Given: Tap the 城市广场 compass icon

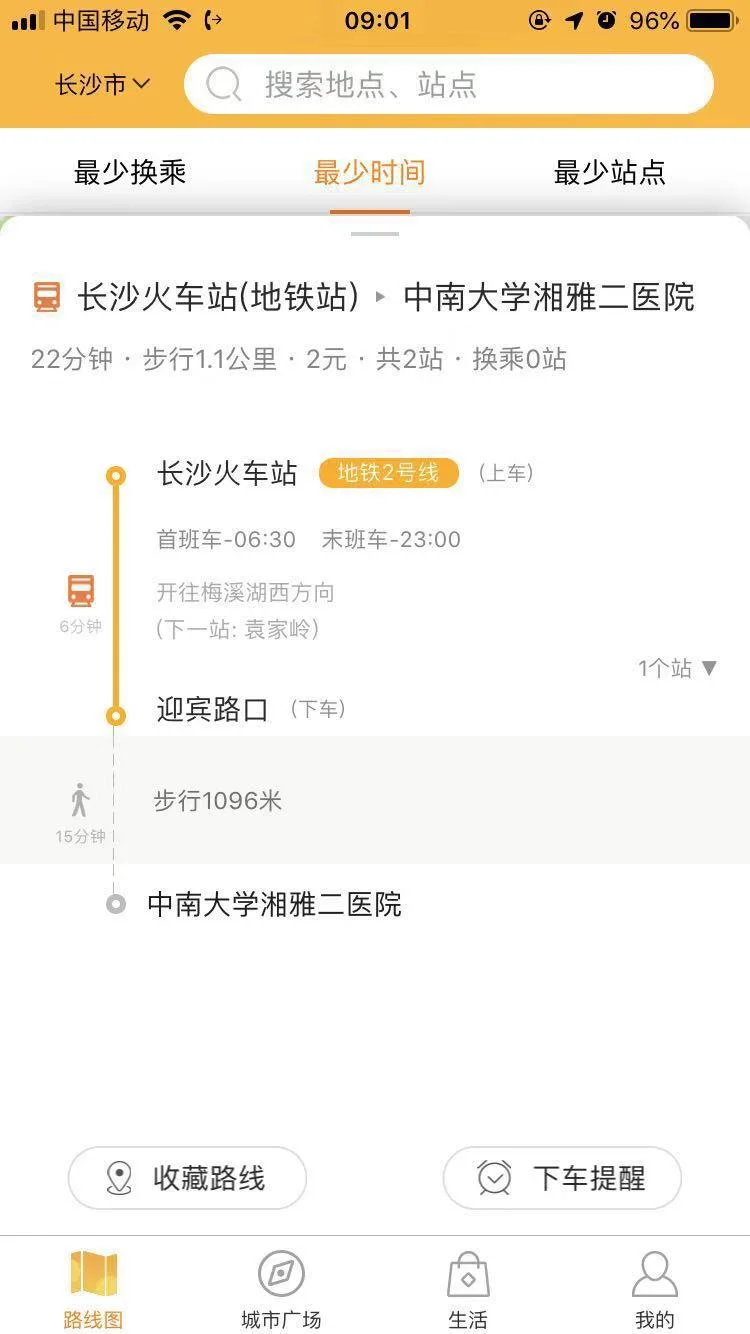Looking at the screenshot, I should tap(278, 1275).
